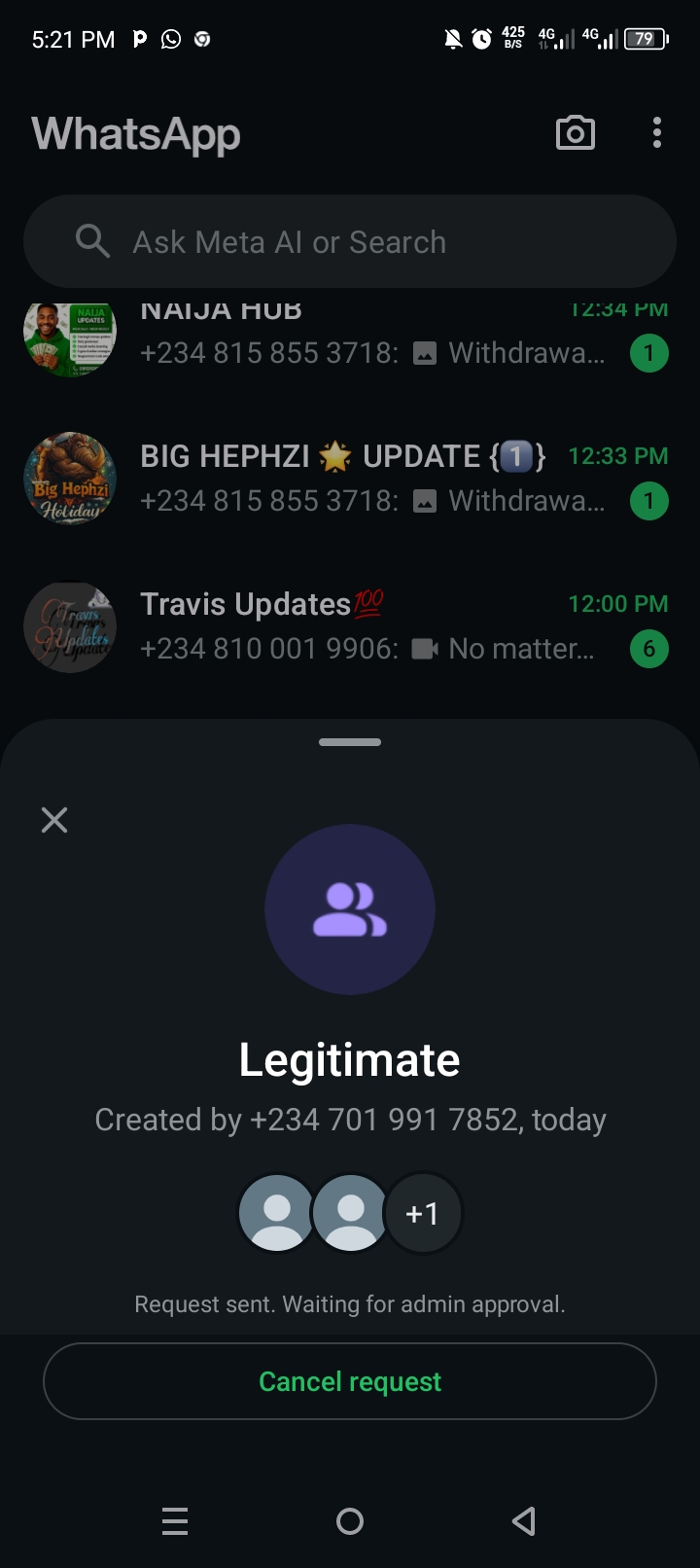Image resolution: width=700 pixels, height=1568 pixels.
Task: Open the three-dot overflow menu
Action: point(657,133)
